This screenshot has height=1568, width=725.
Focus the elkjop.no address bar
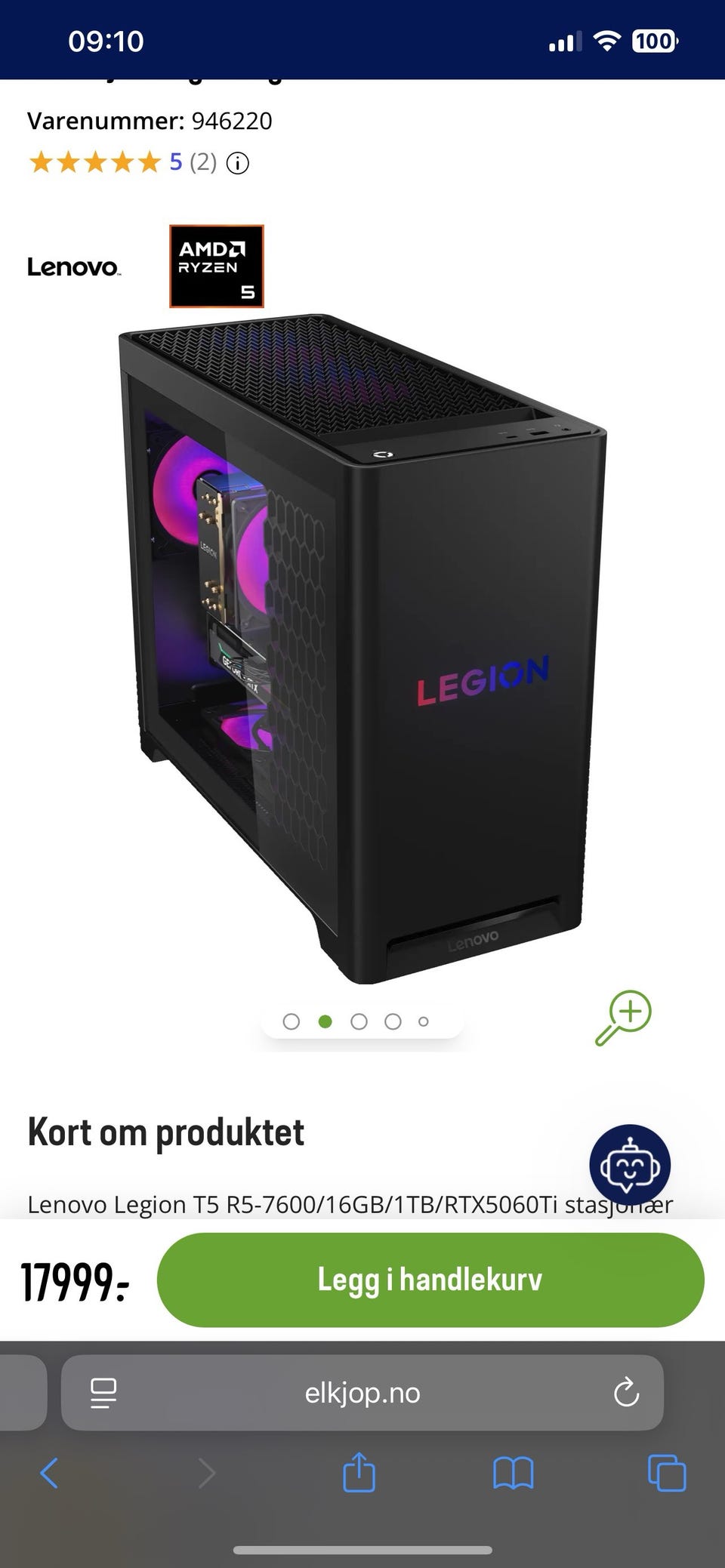[x=362, y=1393]
